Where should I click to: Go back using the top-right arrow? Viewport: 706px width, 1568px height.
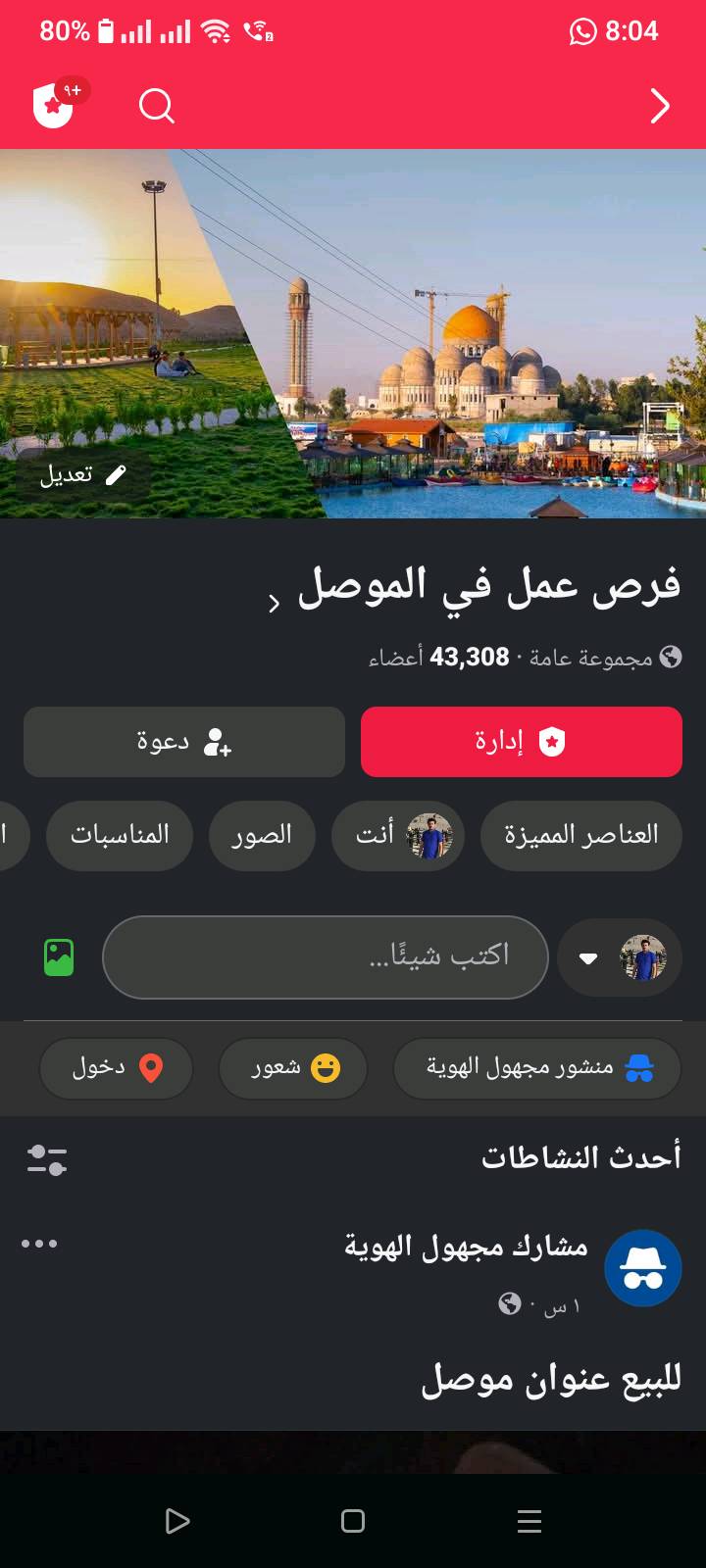[660, 106]
